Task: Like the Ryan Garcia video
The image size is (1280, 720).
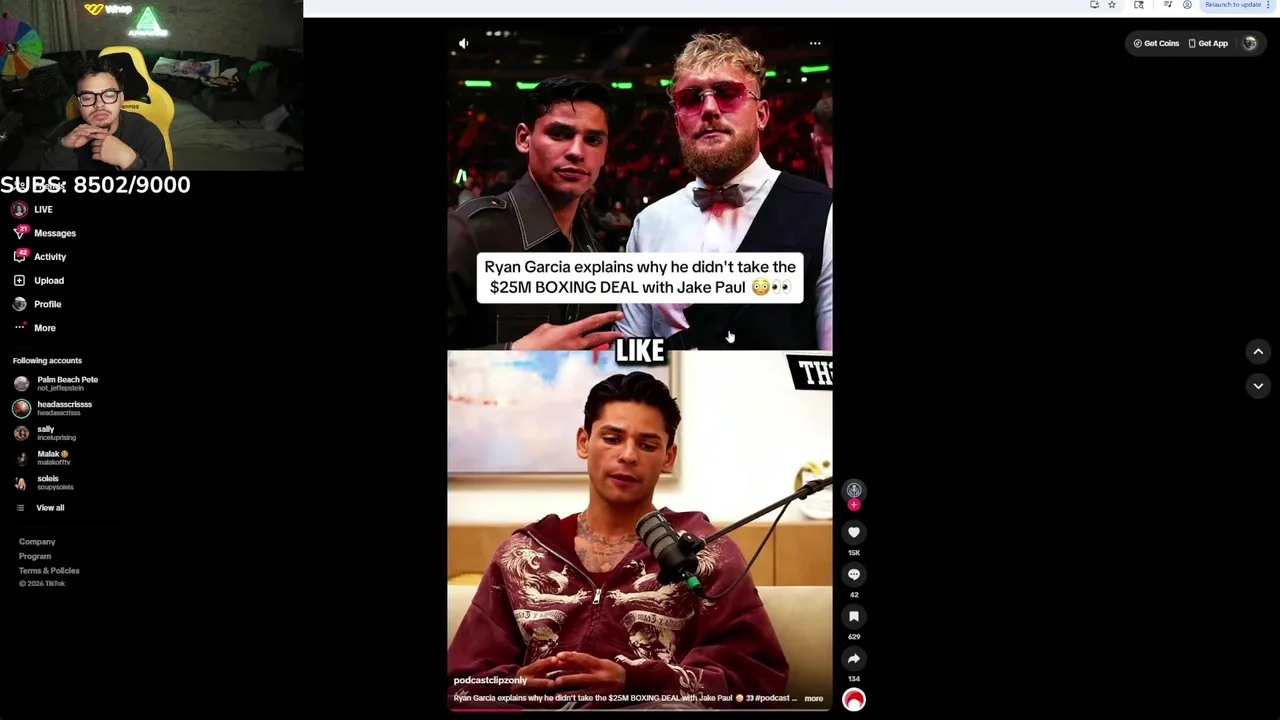Action: 854,533
